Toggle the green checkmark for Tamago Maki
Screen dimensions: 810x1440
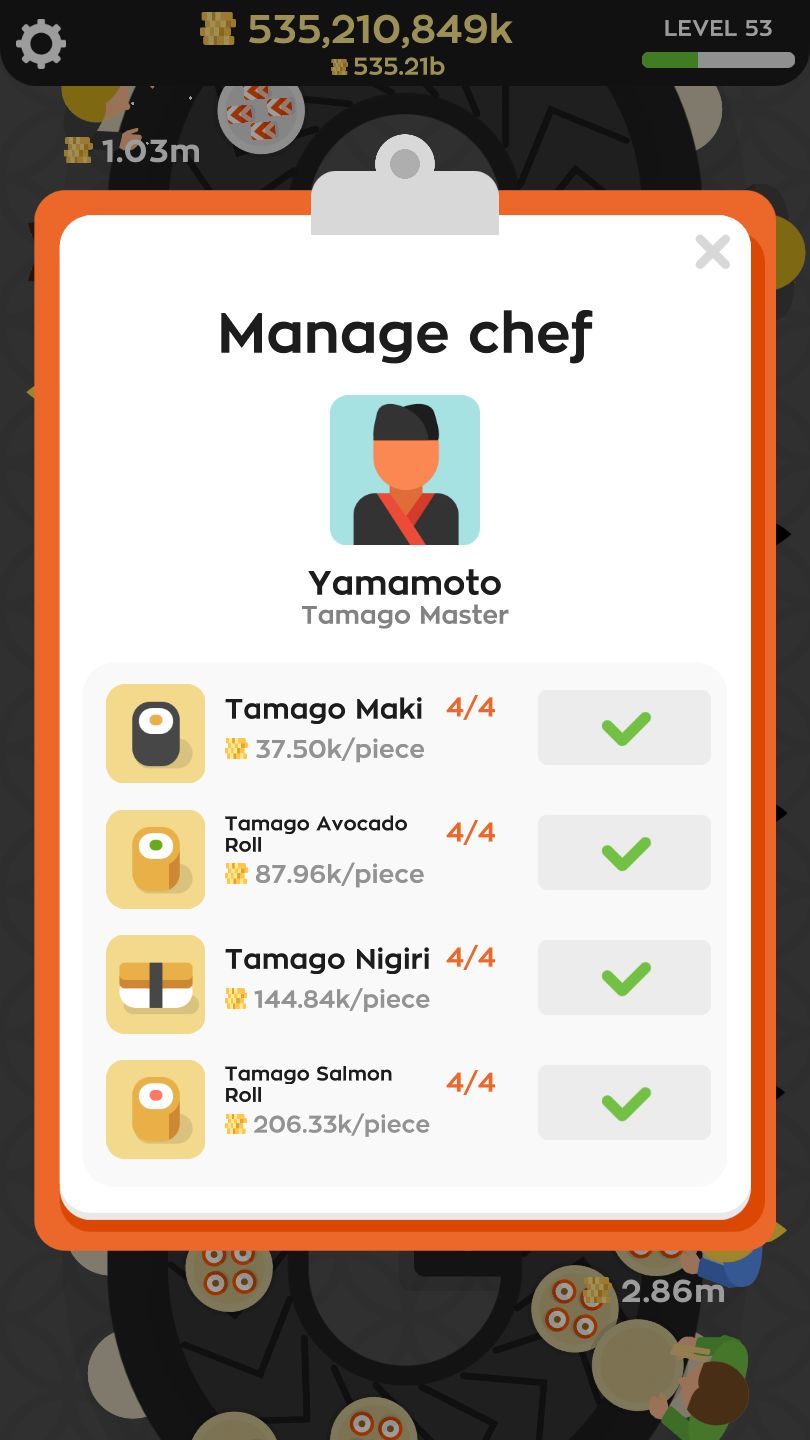[623, 727]
